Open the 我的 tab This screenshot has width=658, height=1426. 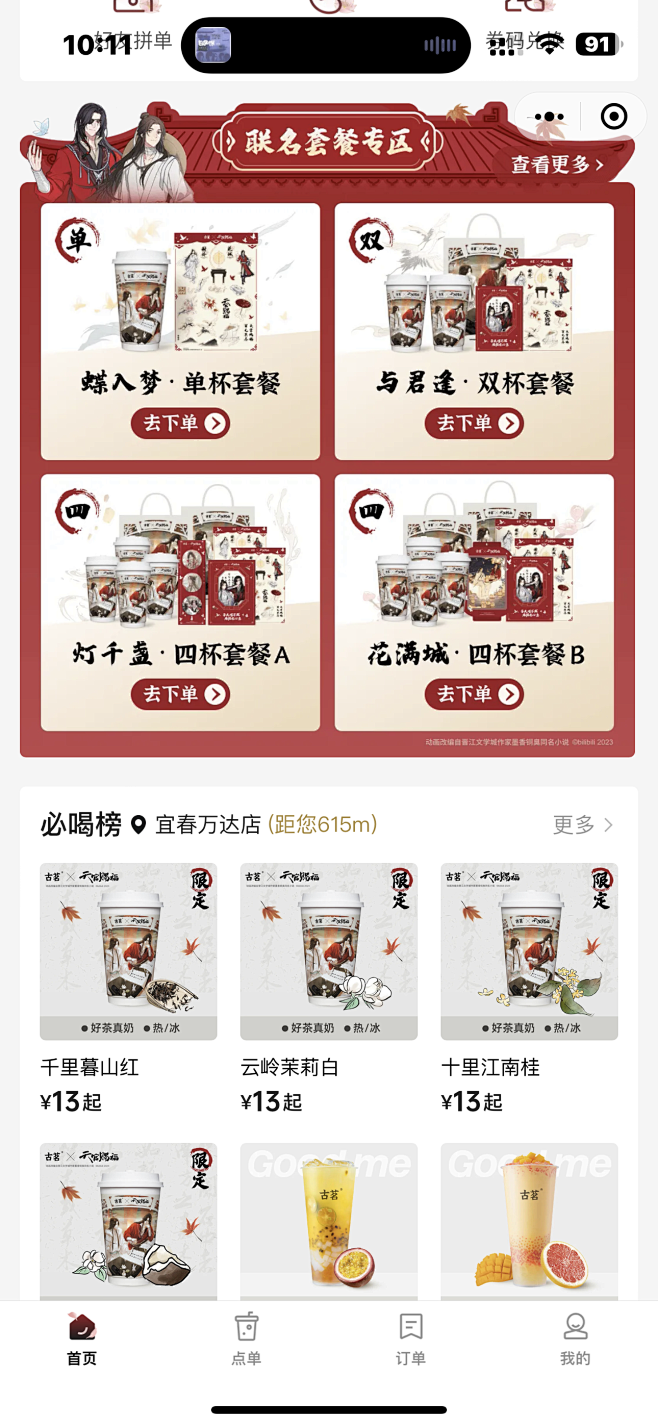(x=575, y=1339)
